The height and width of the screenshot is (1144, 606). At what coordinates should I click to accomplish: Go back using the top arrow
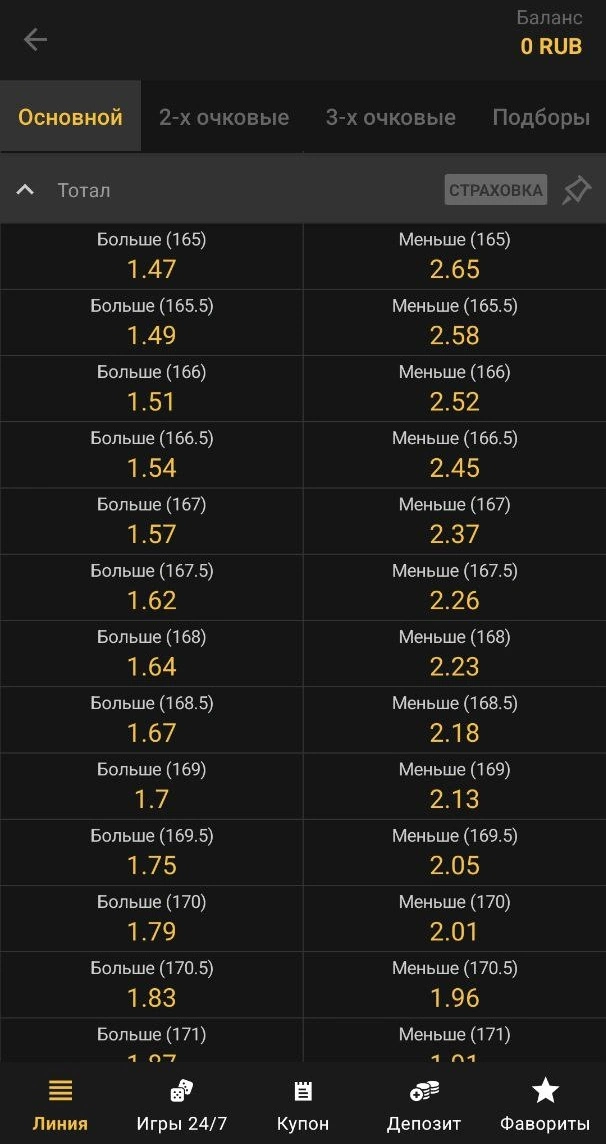click(x=36, y=40)
